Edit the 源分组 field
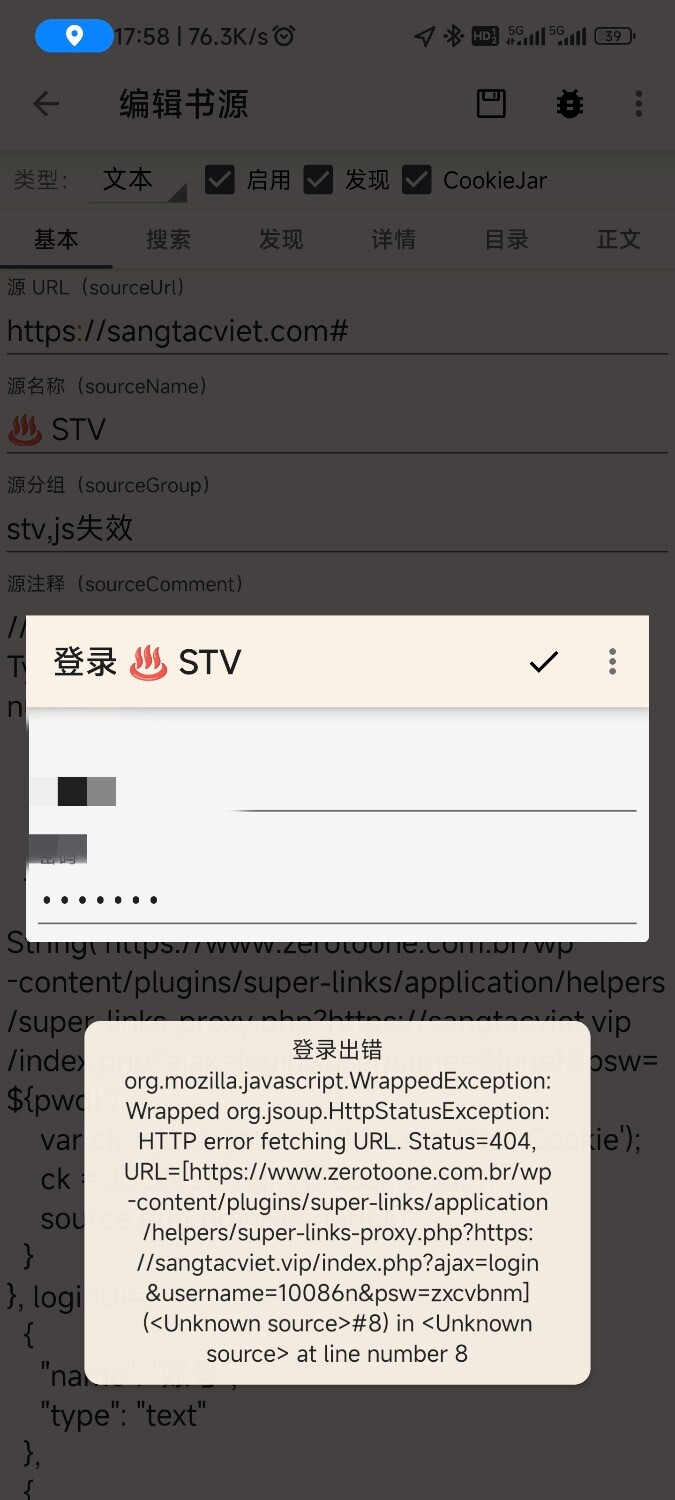 click(337, 528)
